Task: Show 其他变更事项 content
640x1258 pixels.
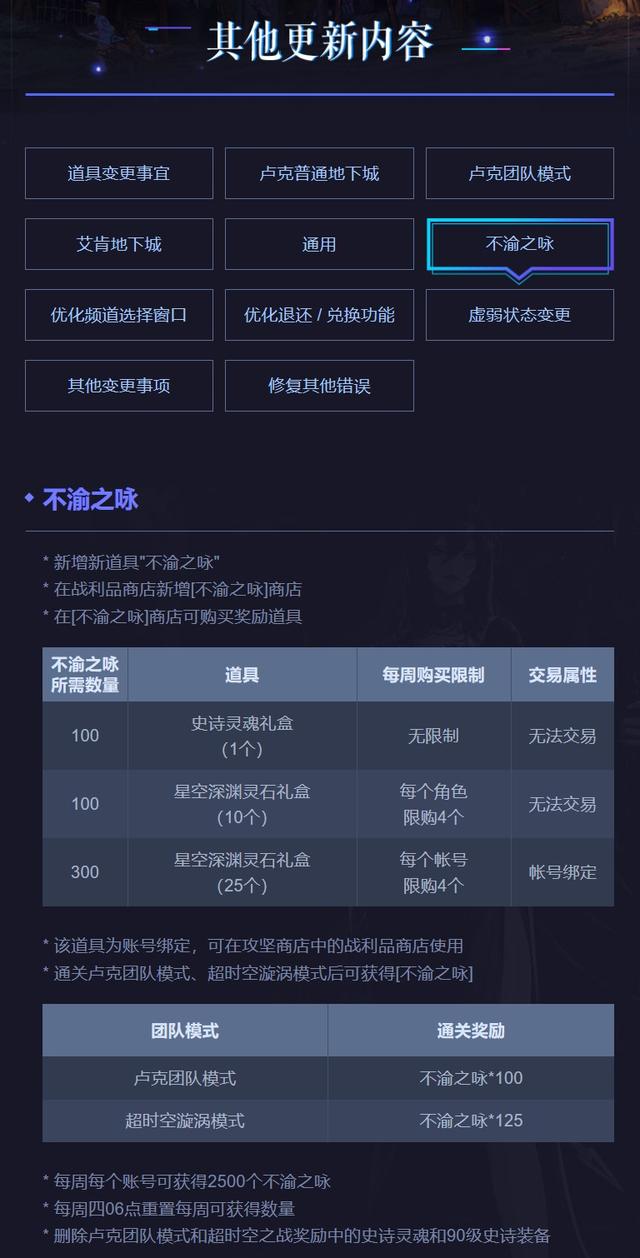Action: (119, 386)
